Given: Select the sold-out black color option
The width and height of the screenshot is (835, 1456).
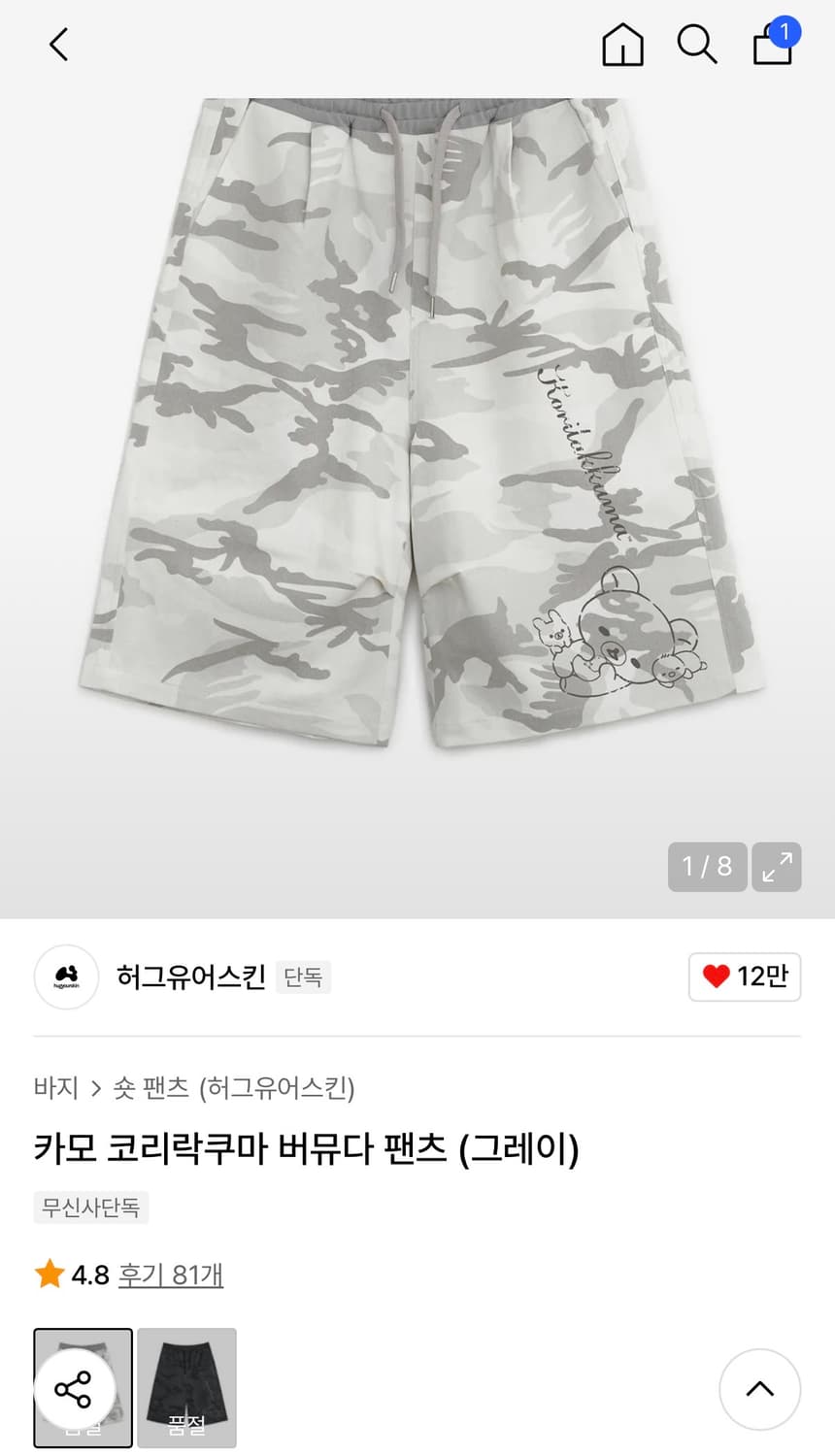Looking at the screenshot, I should (186, 1388).
